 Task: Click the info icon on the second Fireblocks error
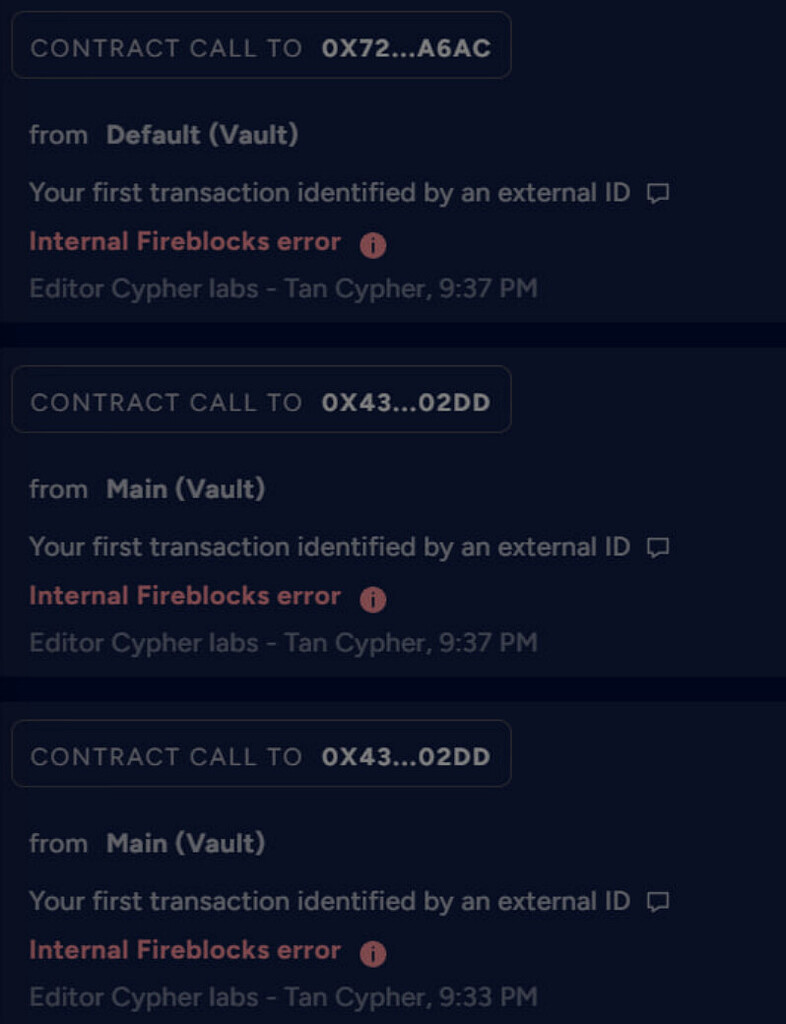372,598
